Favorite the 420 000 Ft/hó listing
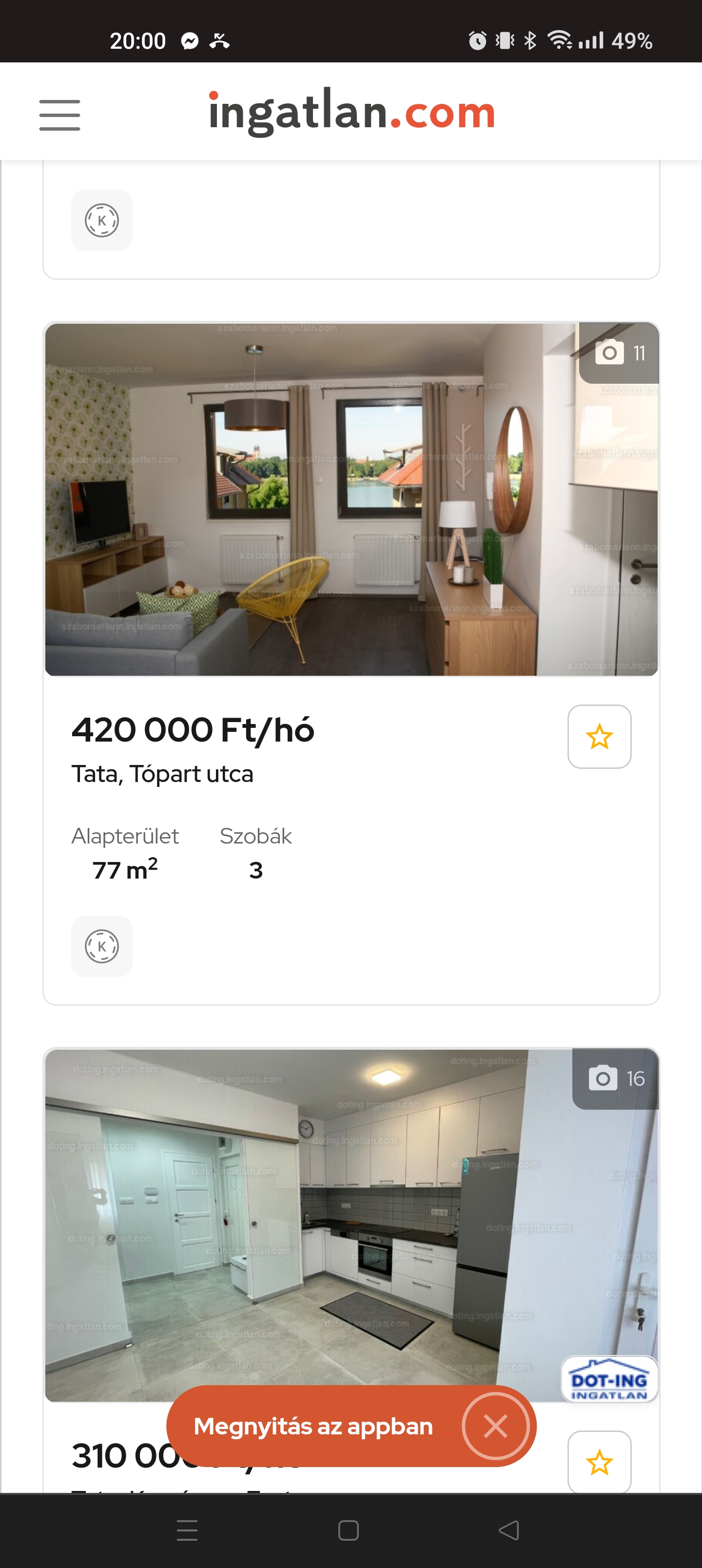The width and height of the screenshot is (702, 1568). click(x=599, y=737)
